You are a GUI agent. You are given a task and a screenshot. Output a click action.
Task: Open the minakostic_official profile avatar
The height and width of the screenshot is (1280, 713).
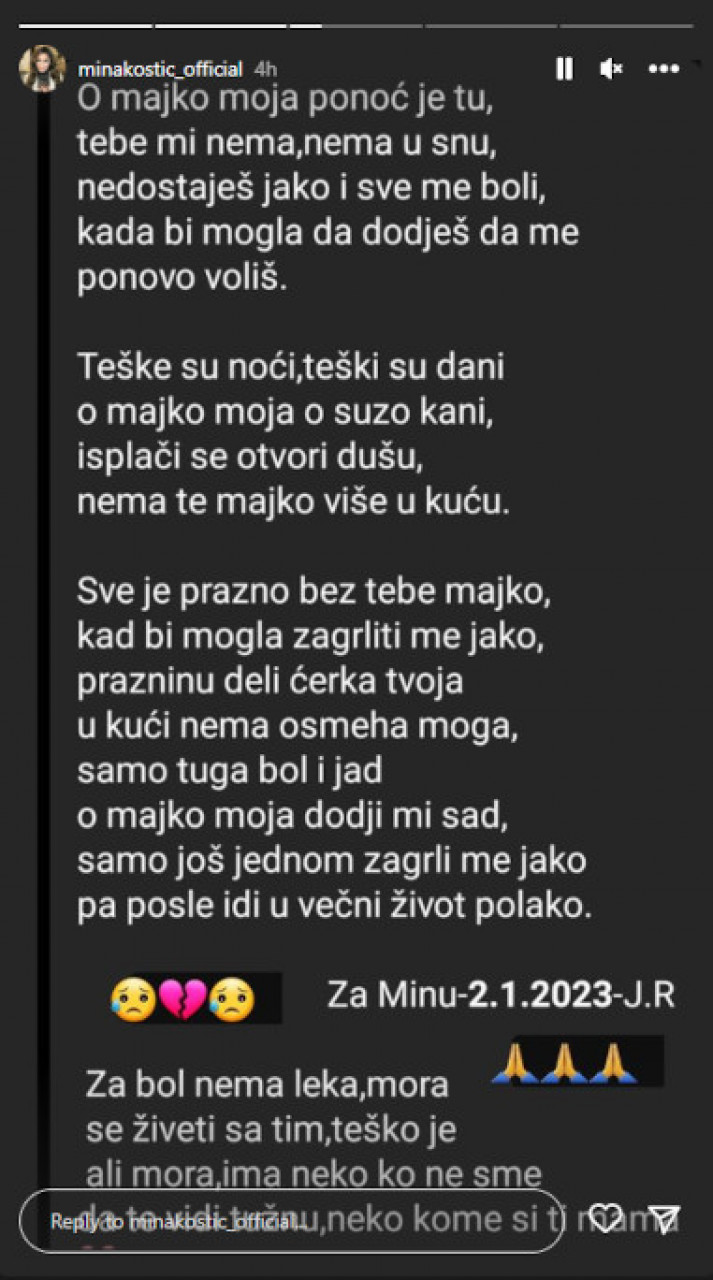click(x=43, y=69)
